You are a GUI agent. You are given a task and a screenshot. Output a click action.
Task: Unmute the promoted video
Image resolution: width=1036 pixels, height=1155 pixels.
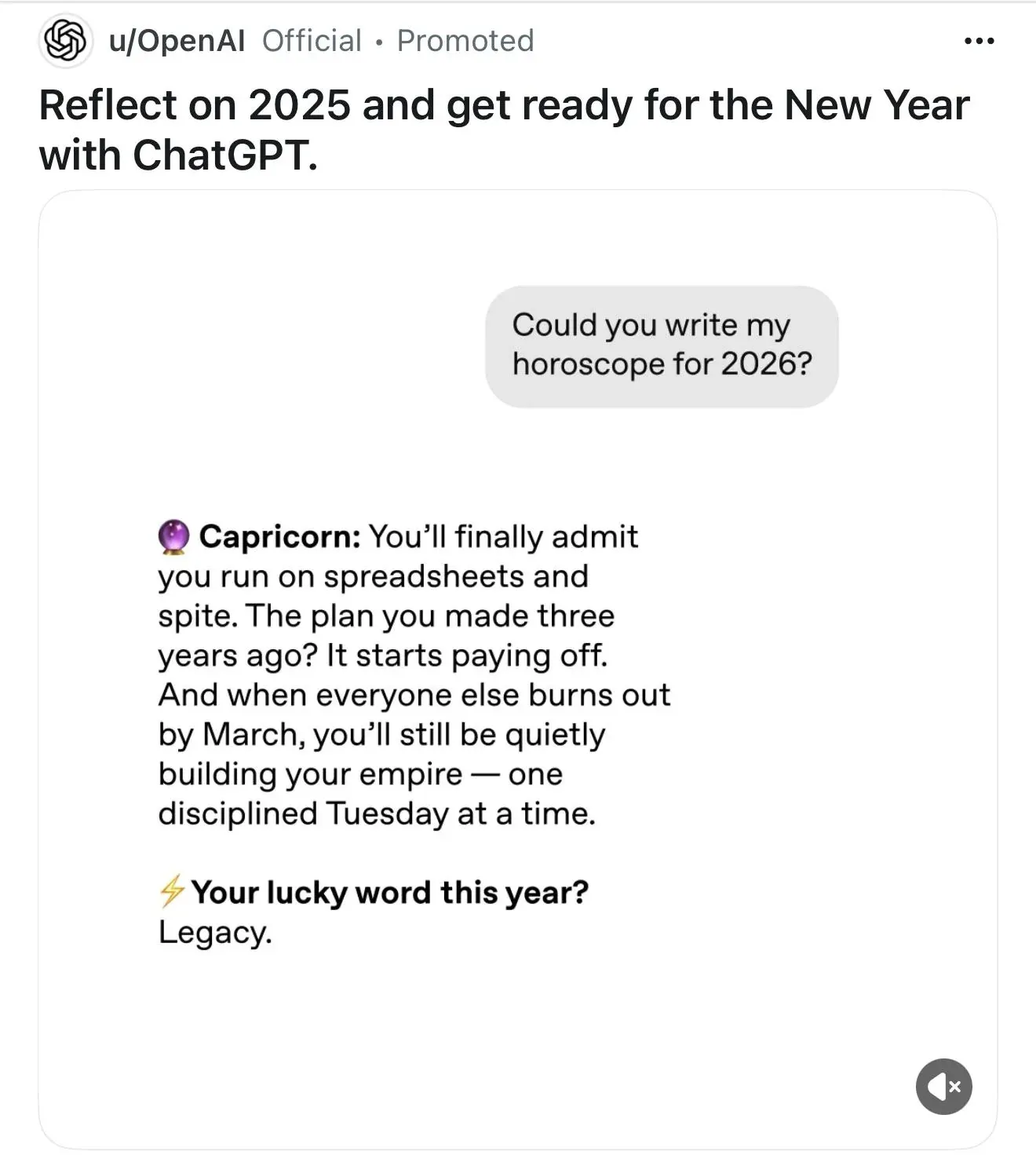point(943,1087)
